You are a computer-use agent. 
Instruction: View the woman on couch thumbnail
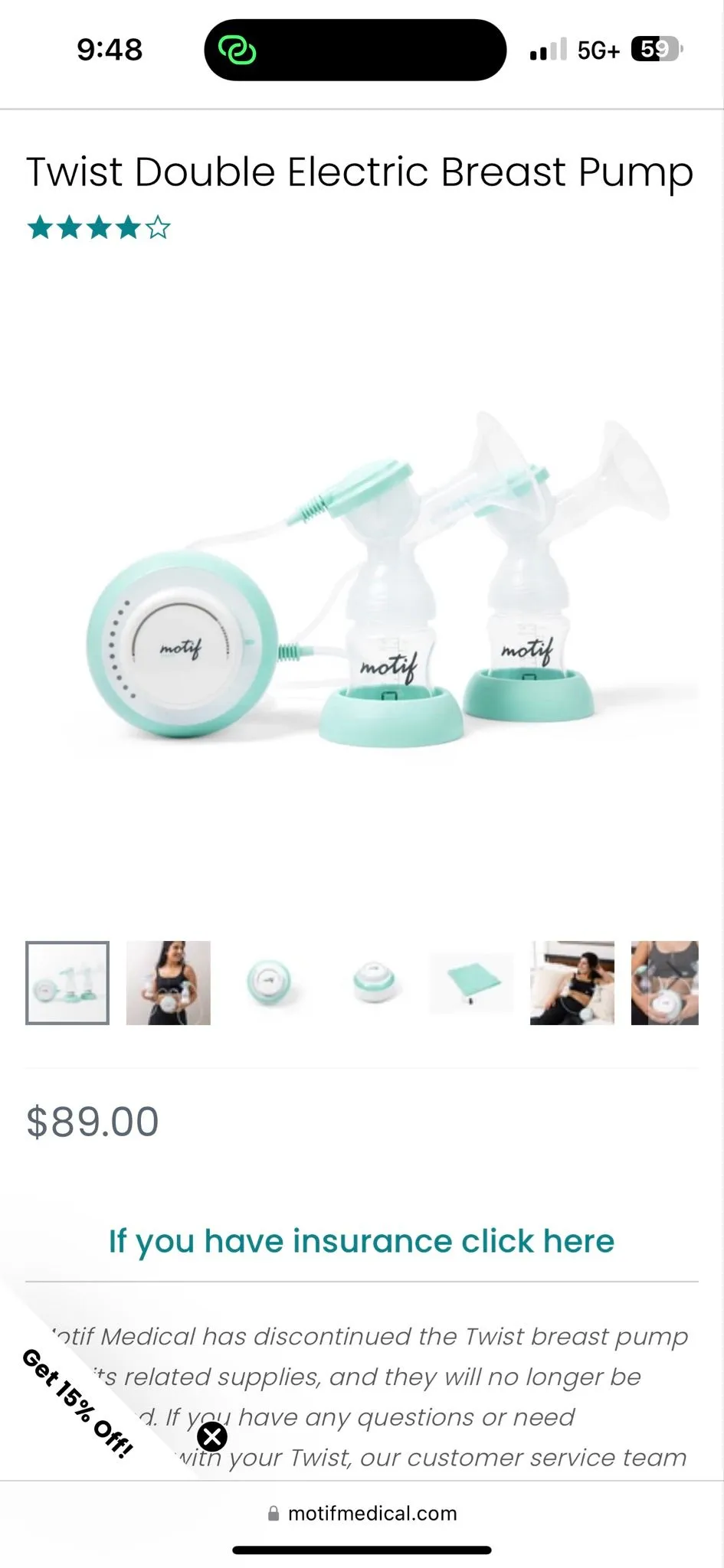[572, 983]
